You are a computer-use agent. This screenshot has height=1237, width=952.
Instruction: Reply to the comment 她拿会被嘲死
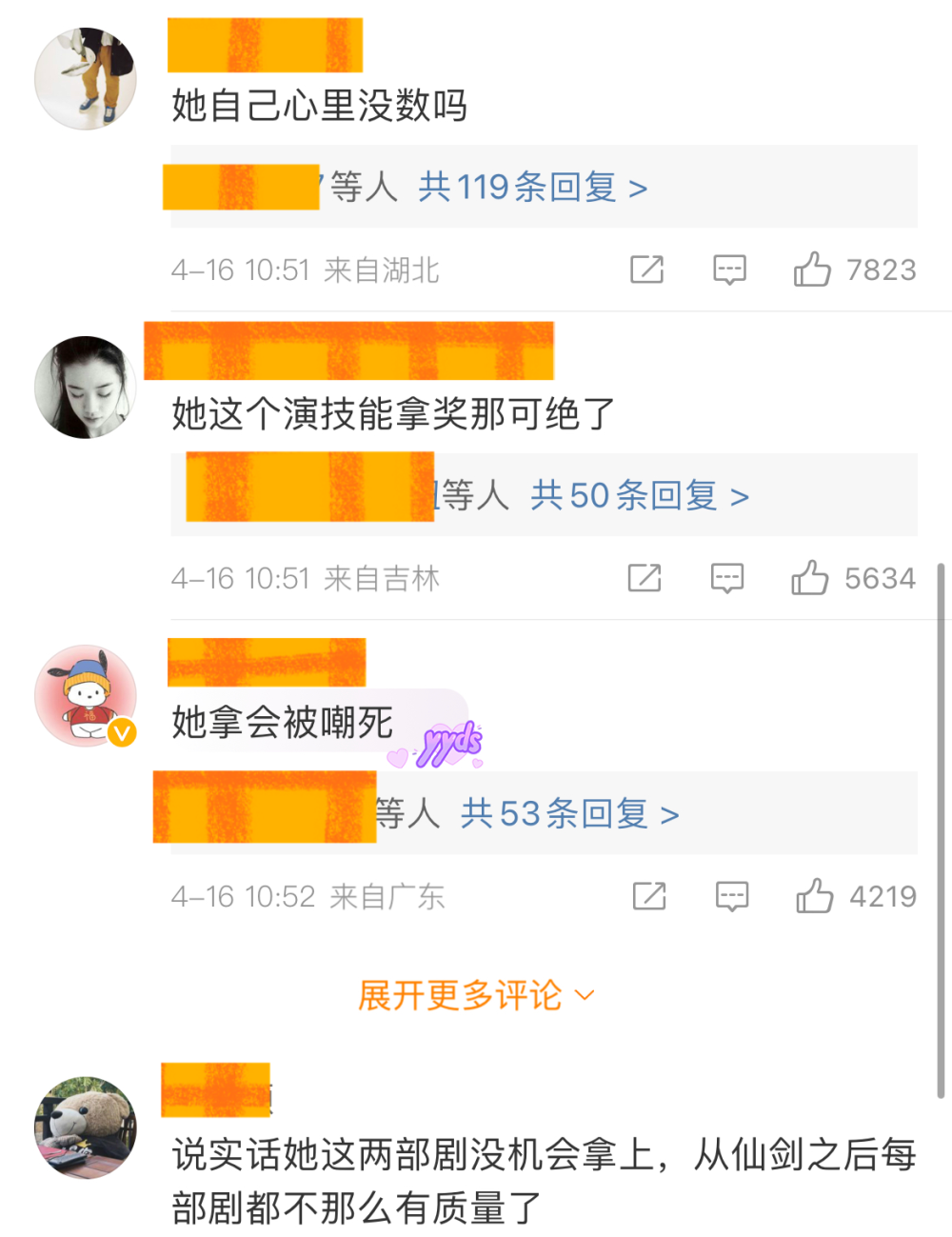[x=732, y=896]
